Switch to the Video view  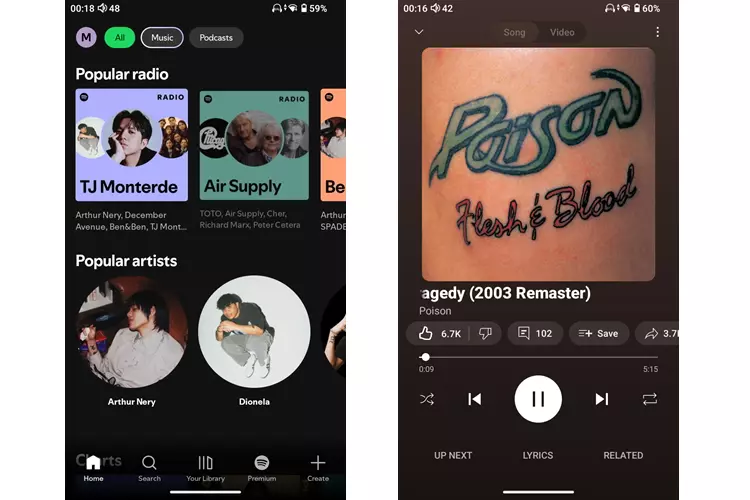point(562,32)
